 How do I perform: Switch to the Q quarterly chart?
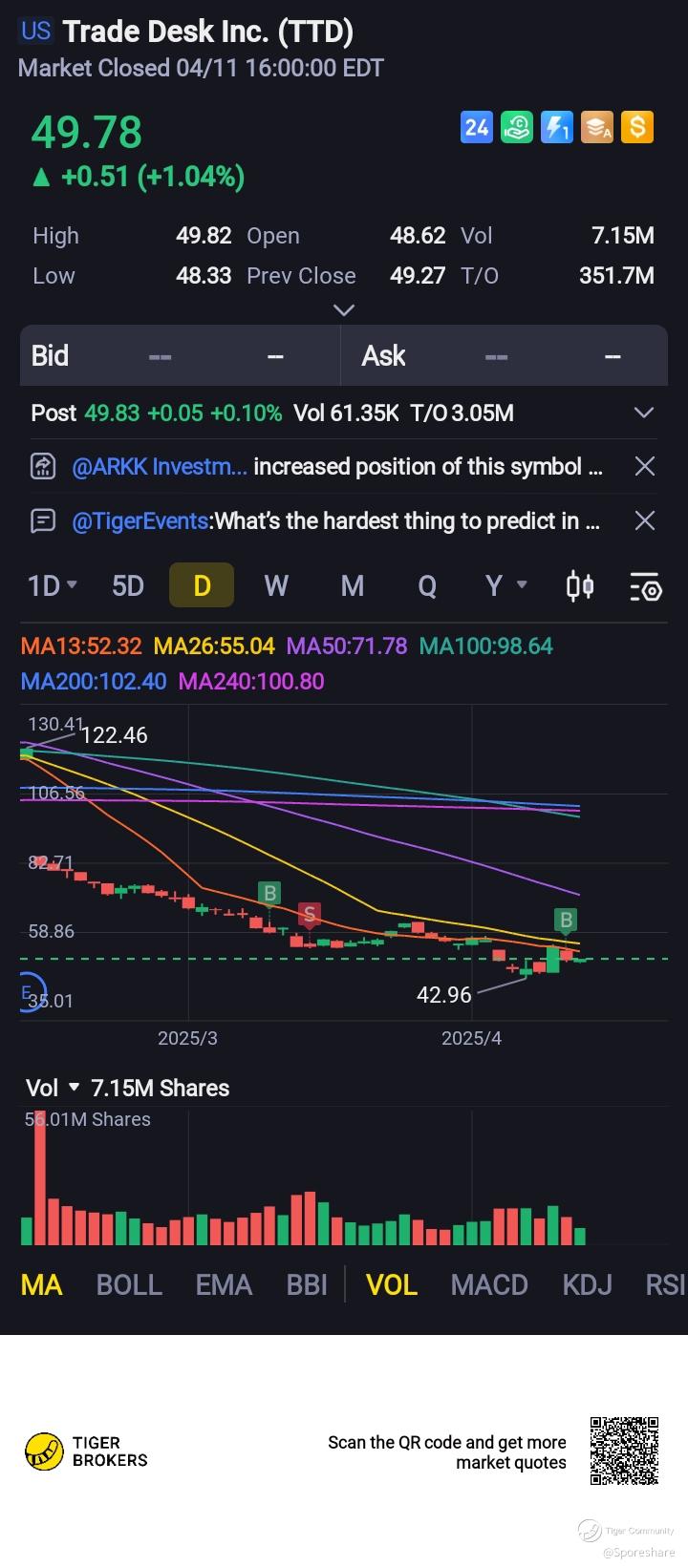[x=426, y=585]
